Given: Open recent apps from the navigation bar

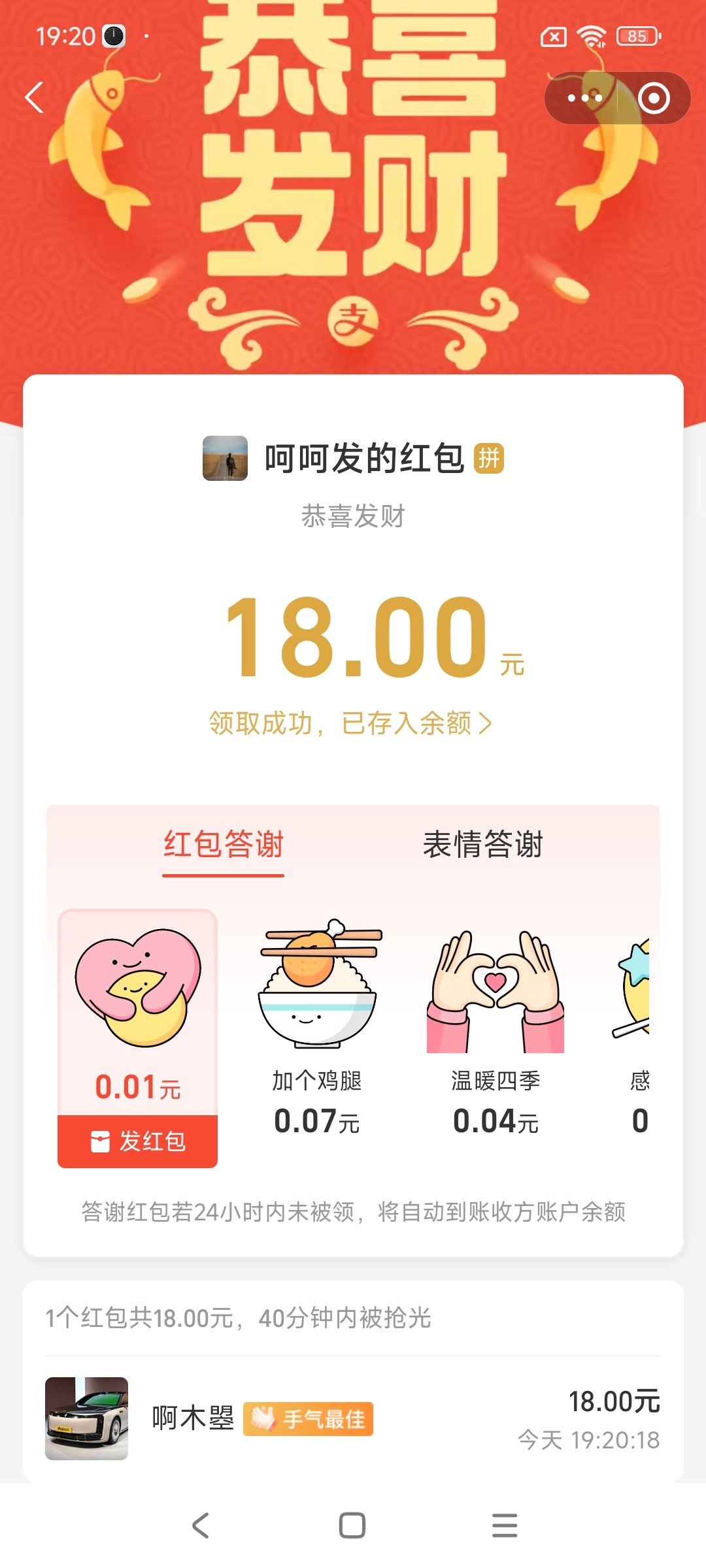Looking at the screenshot, I should pos(504,1526).
